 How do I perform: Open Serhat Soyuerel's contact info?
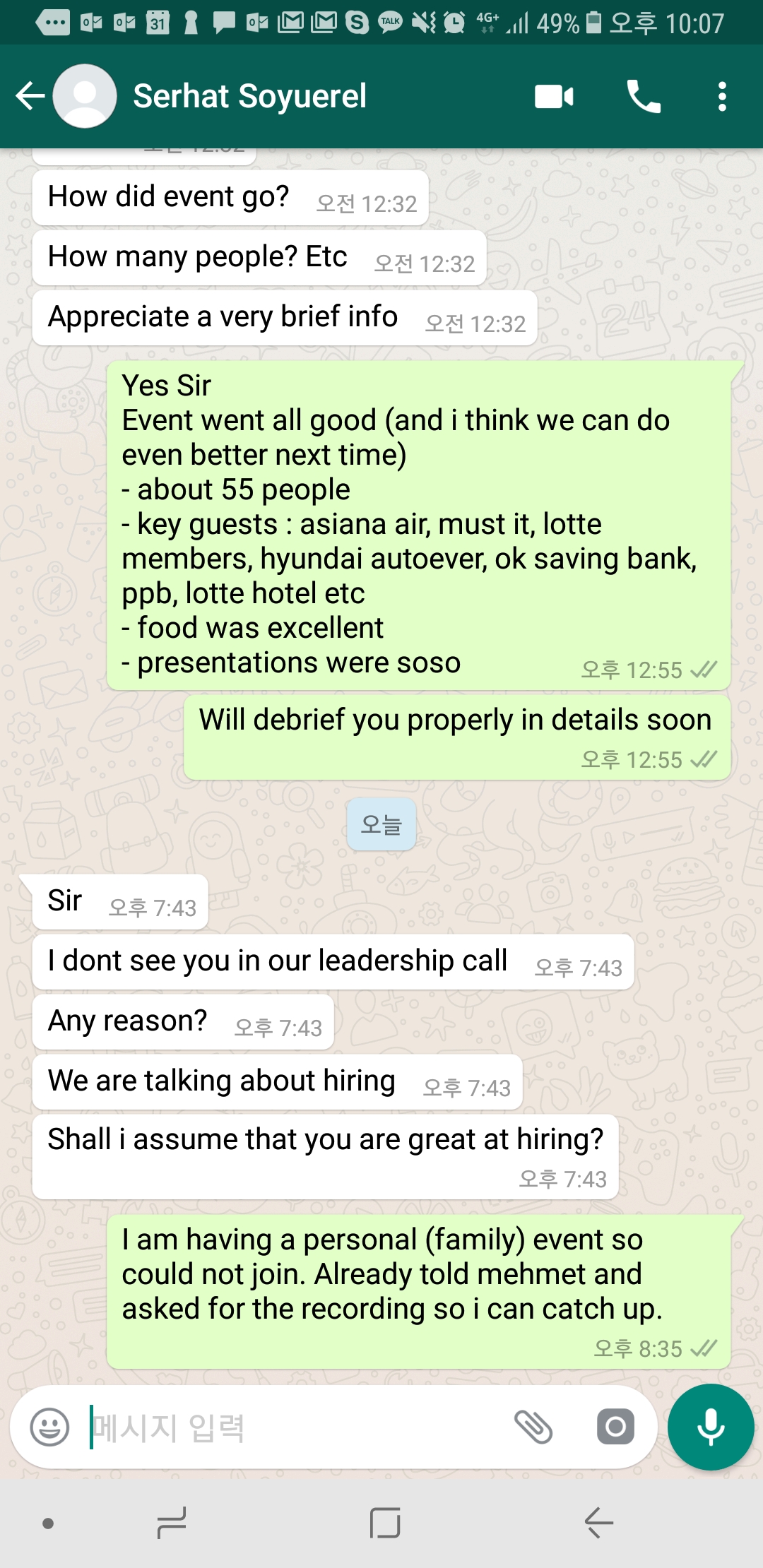point(249,96)
